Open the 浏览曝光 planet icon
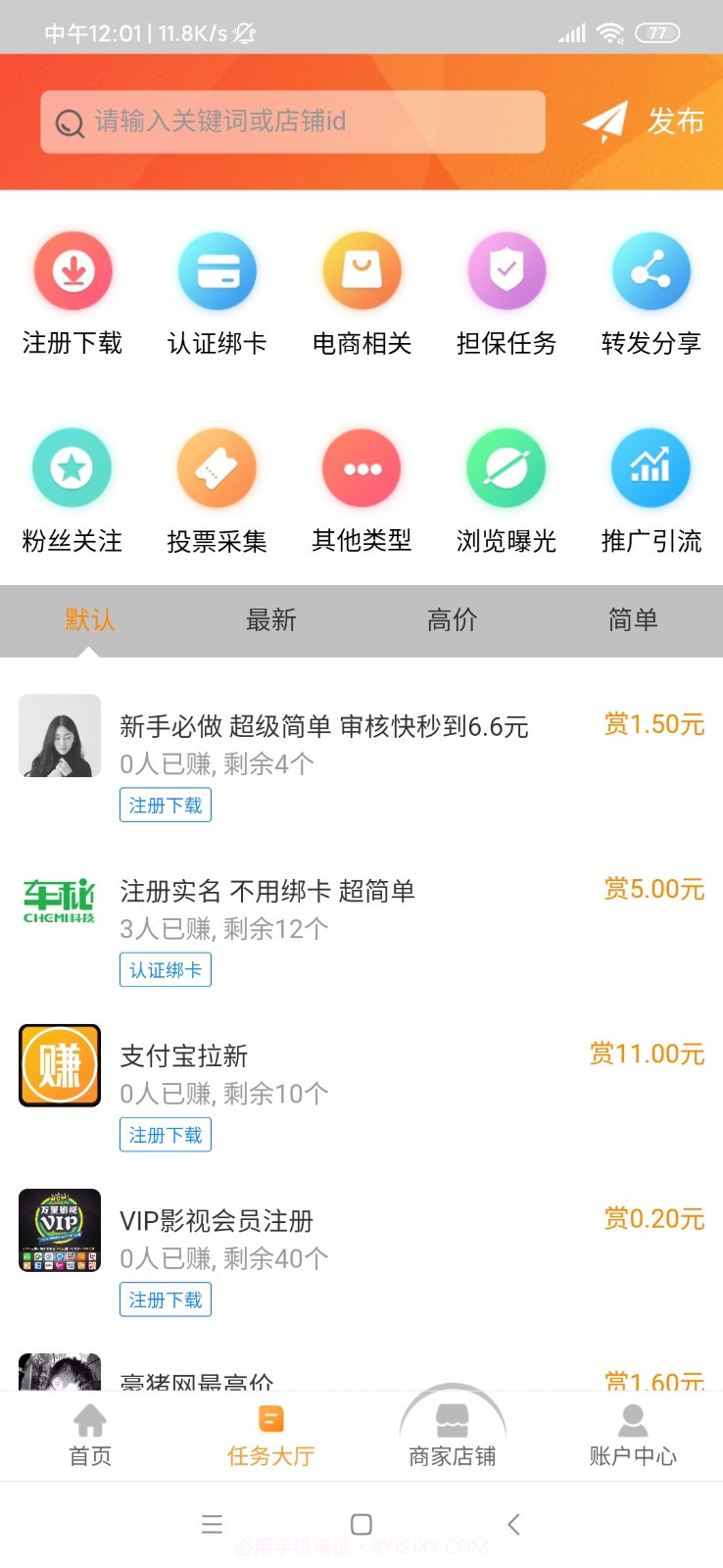The width and height of the screenshot is (723, 1568). point(506,467)
